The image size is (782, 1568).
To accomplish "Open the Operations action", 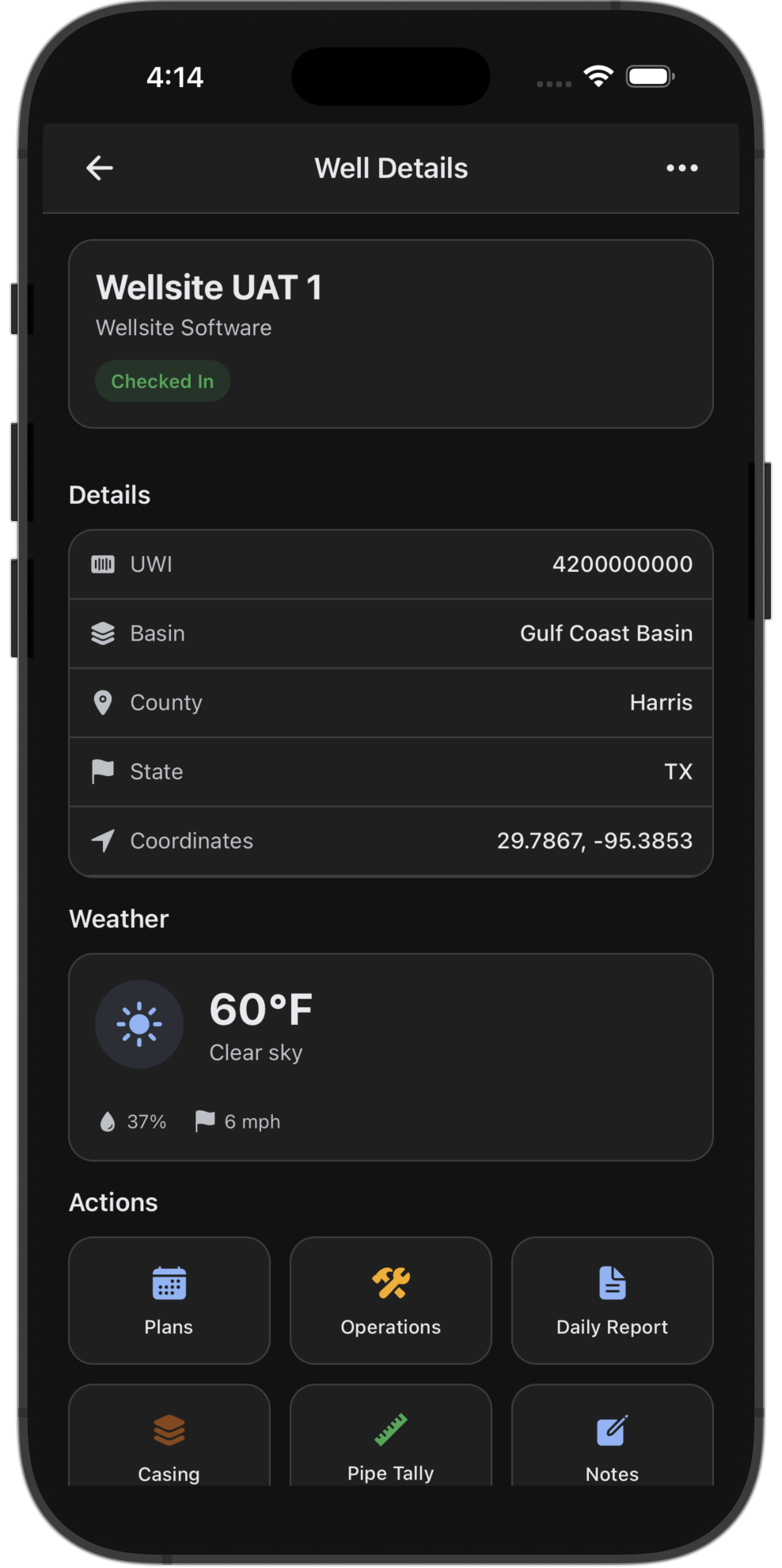I will [391, 1300].
